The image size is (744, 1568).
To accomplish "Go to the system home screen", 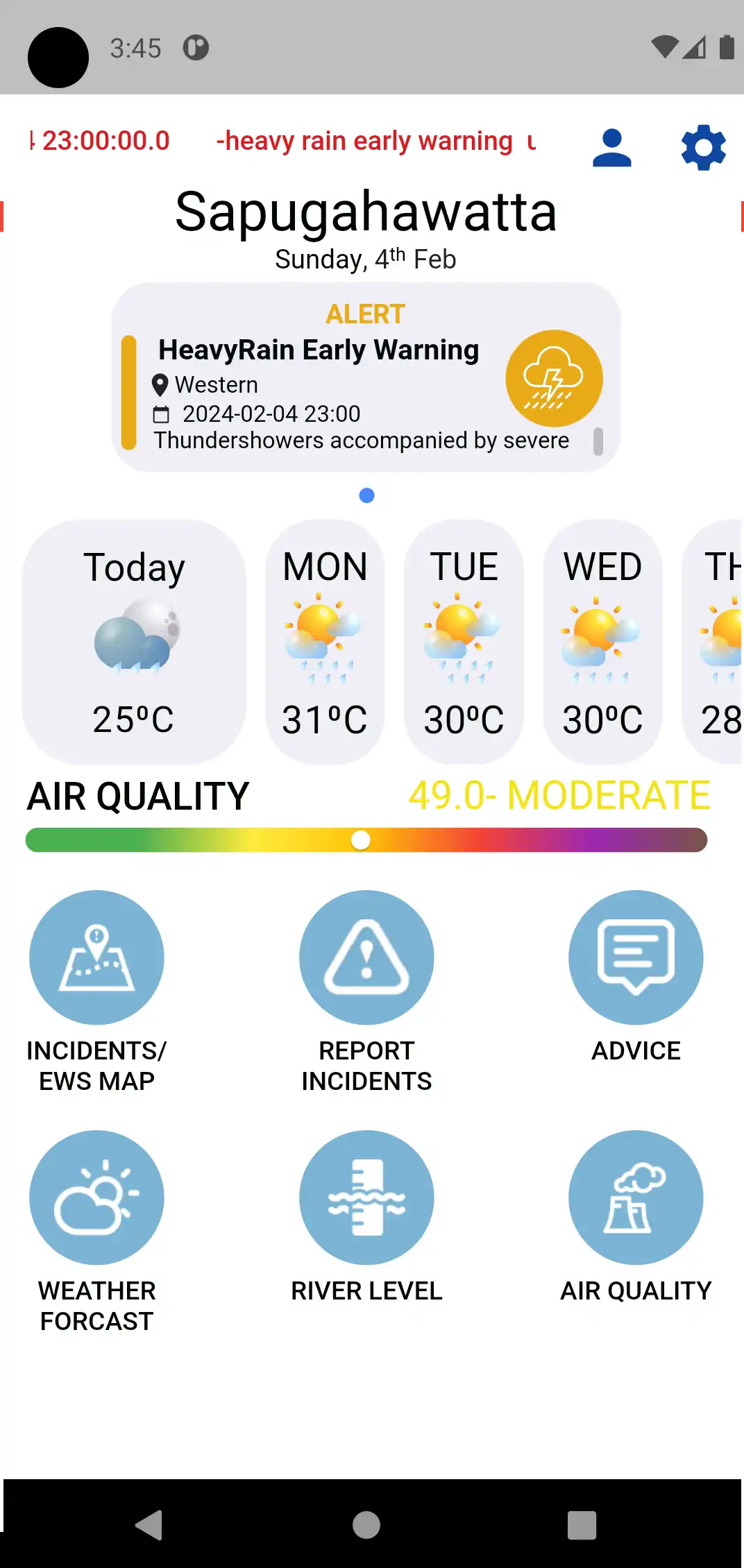I will 366,1525.
